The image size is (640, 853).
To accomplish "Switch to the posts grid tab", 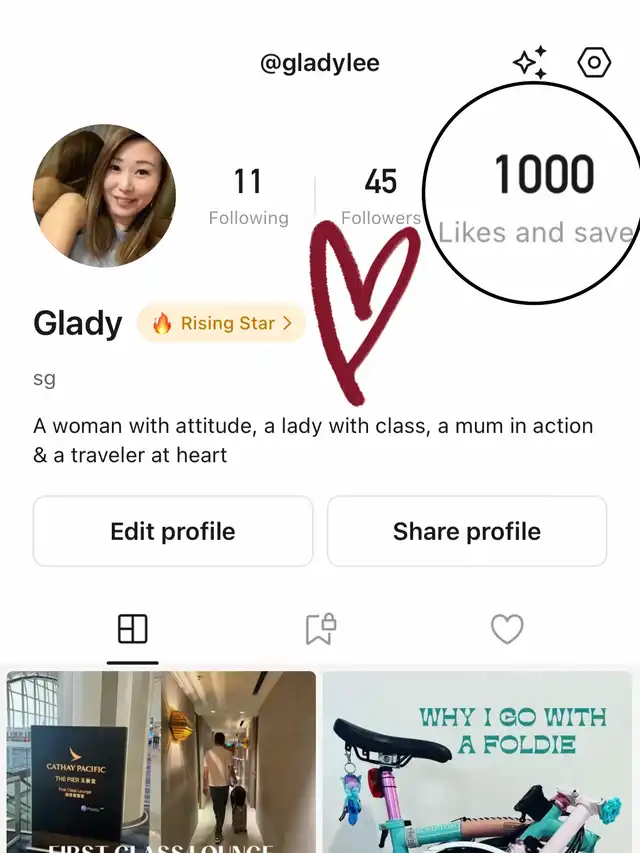I will 132,629.
